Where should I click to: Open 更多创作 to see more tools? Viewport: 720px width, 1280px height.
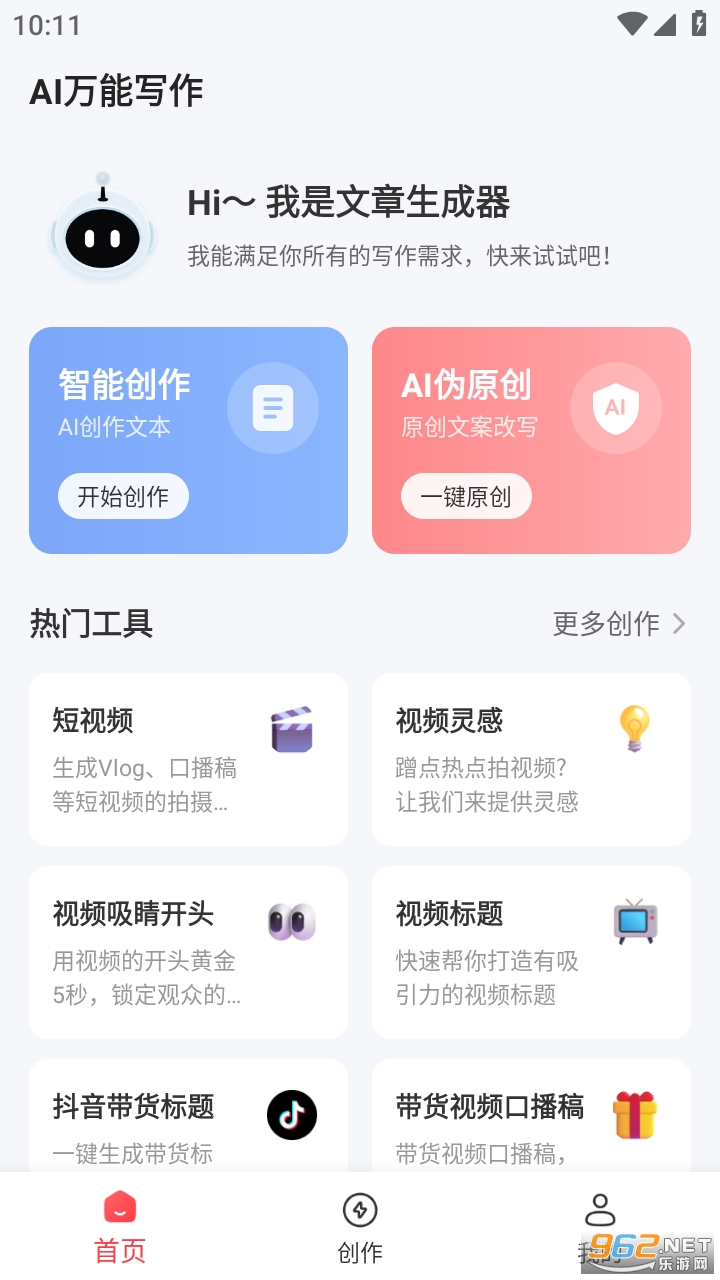point(619,624)
